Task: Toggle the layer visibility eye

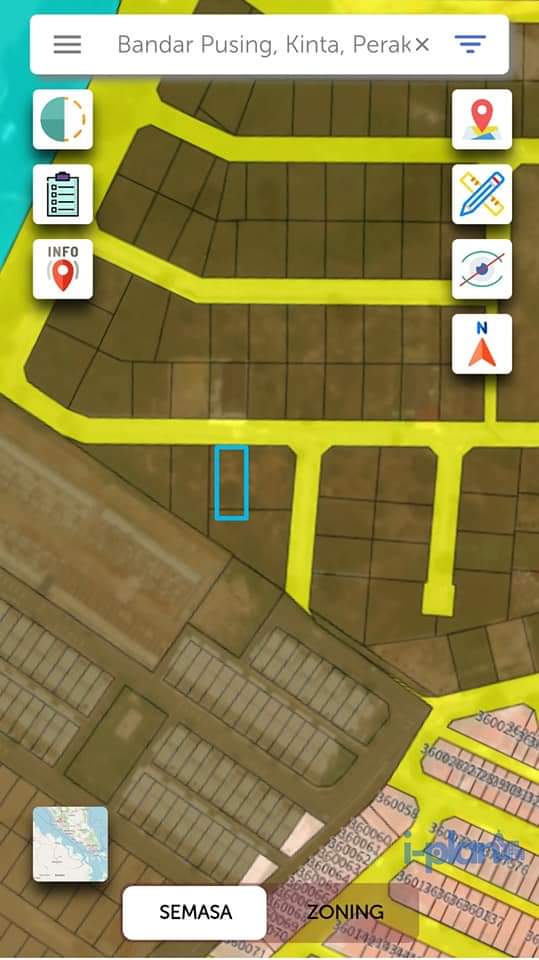Action: [482, 269]
